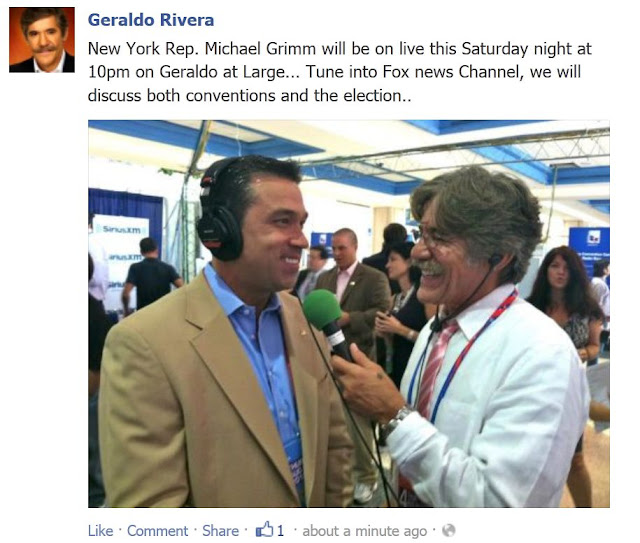Like this post

pos(100,531)
